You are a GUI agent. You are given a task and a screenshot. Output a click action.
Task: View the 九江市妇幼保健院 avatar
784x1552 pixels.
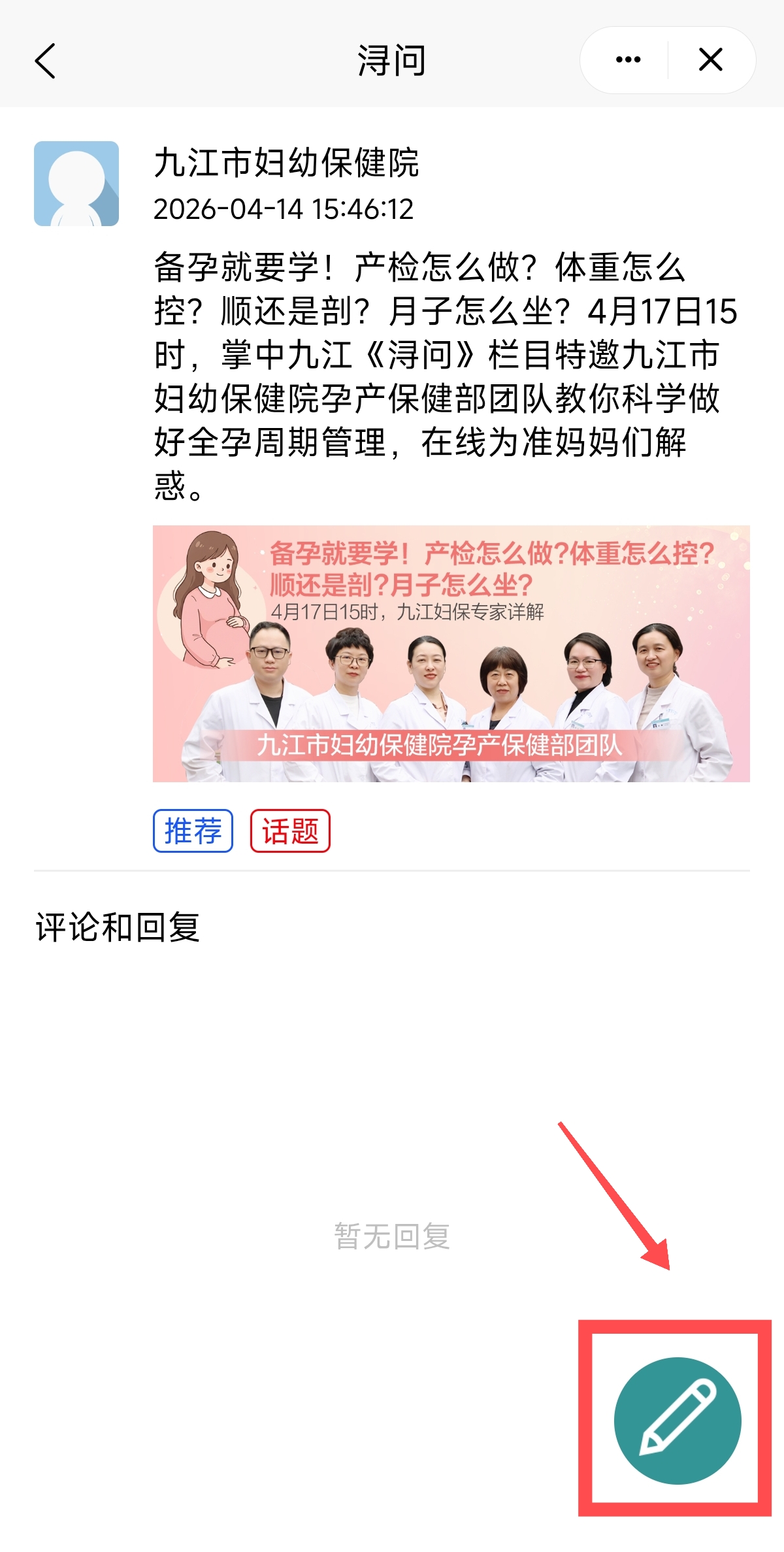[76, 184]
